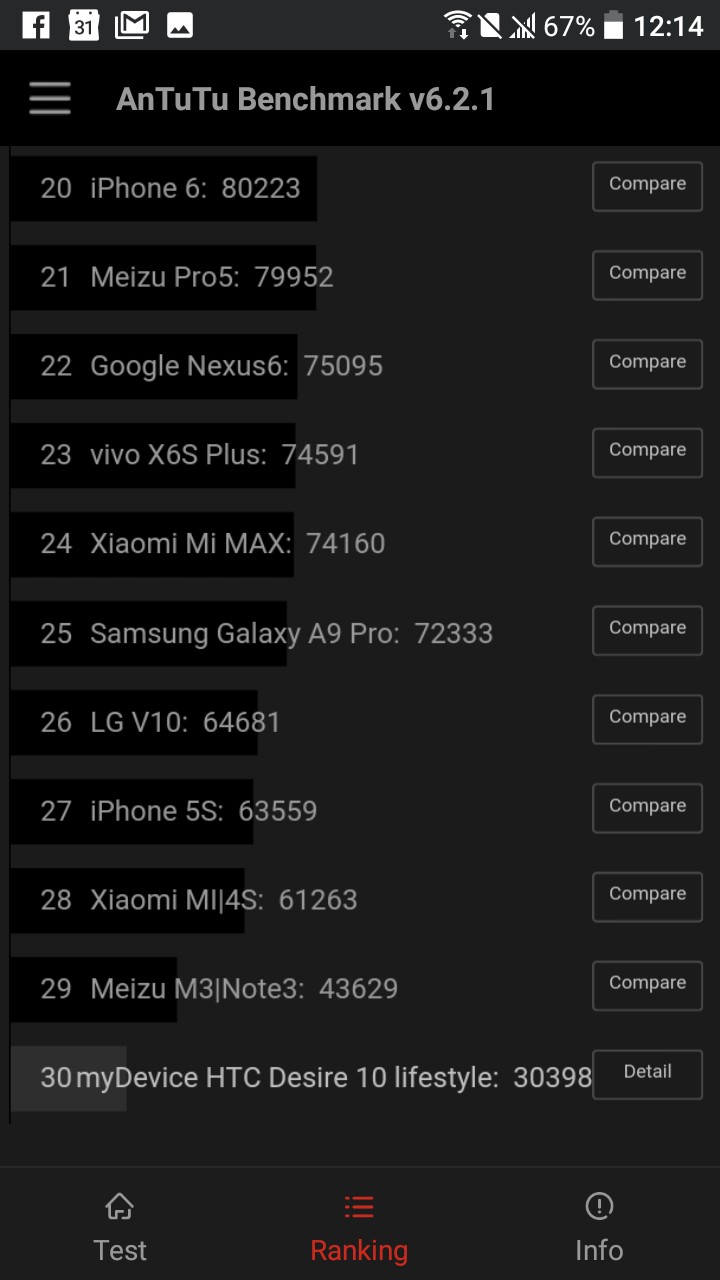Go to the Info tab
The image size is (720, 1280).
point(599,1226)
